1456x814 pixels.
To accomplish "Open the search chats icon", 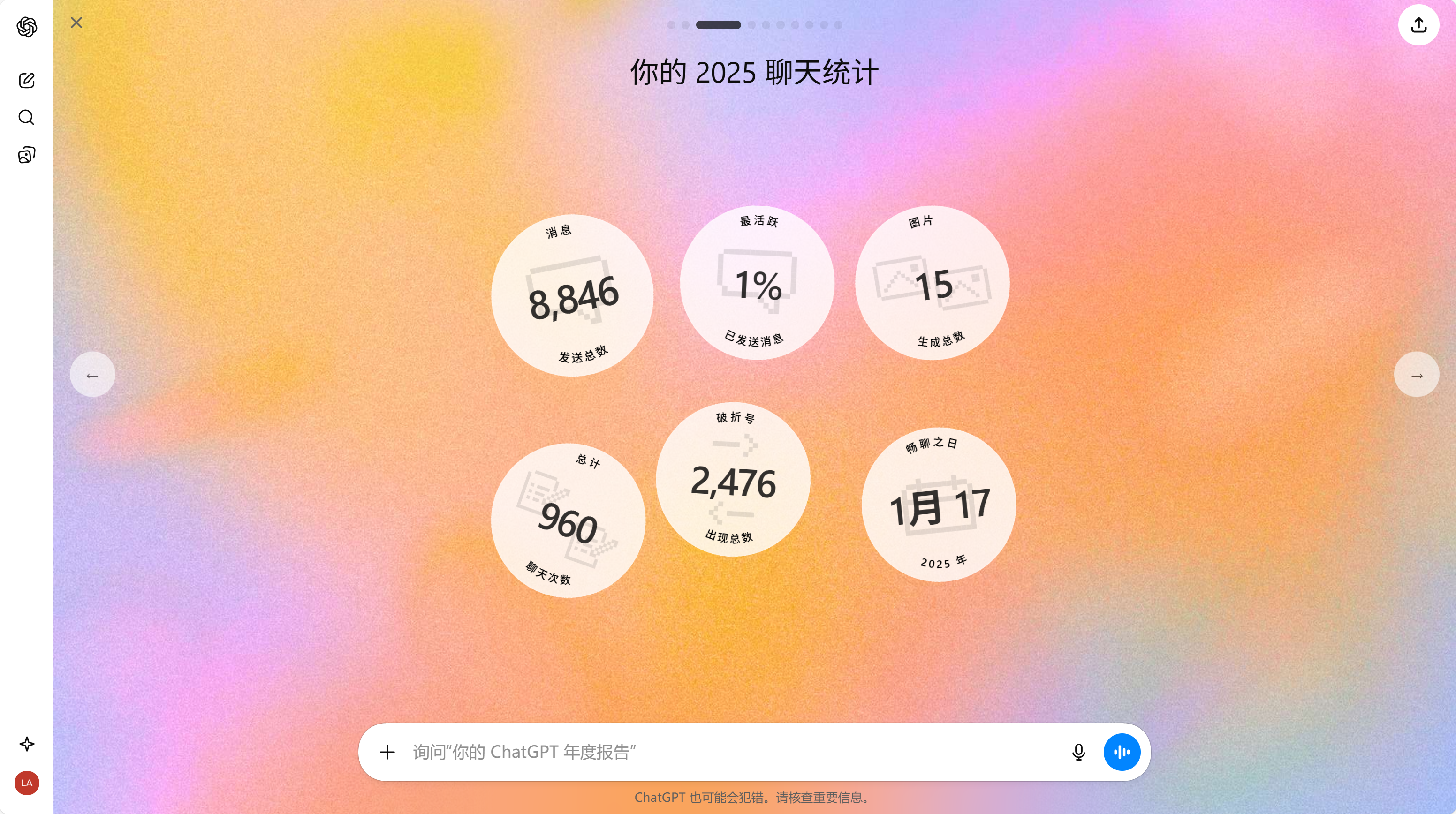I will point(27,118).
